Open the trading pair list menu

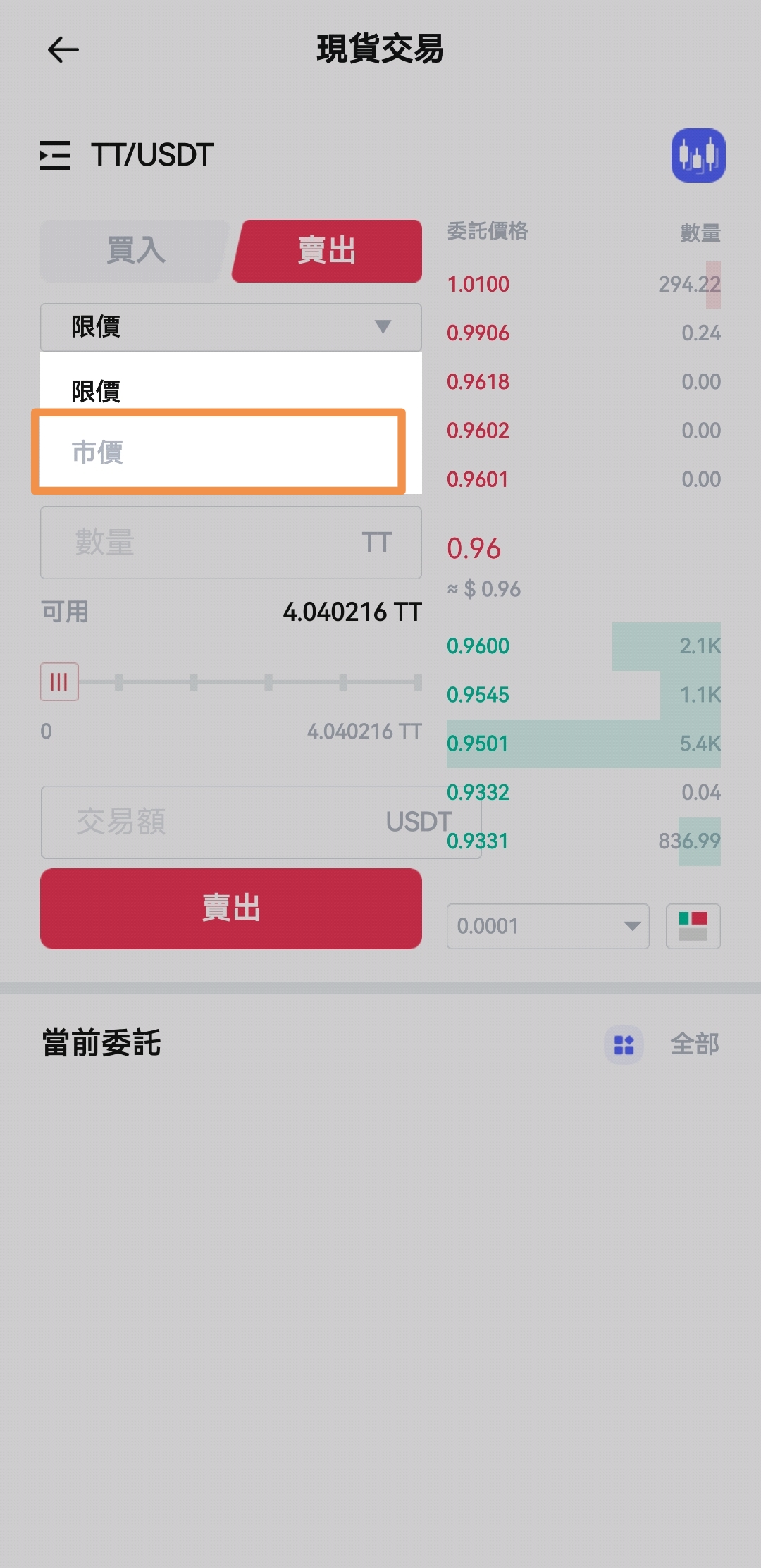56,155
